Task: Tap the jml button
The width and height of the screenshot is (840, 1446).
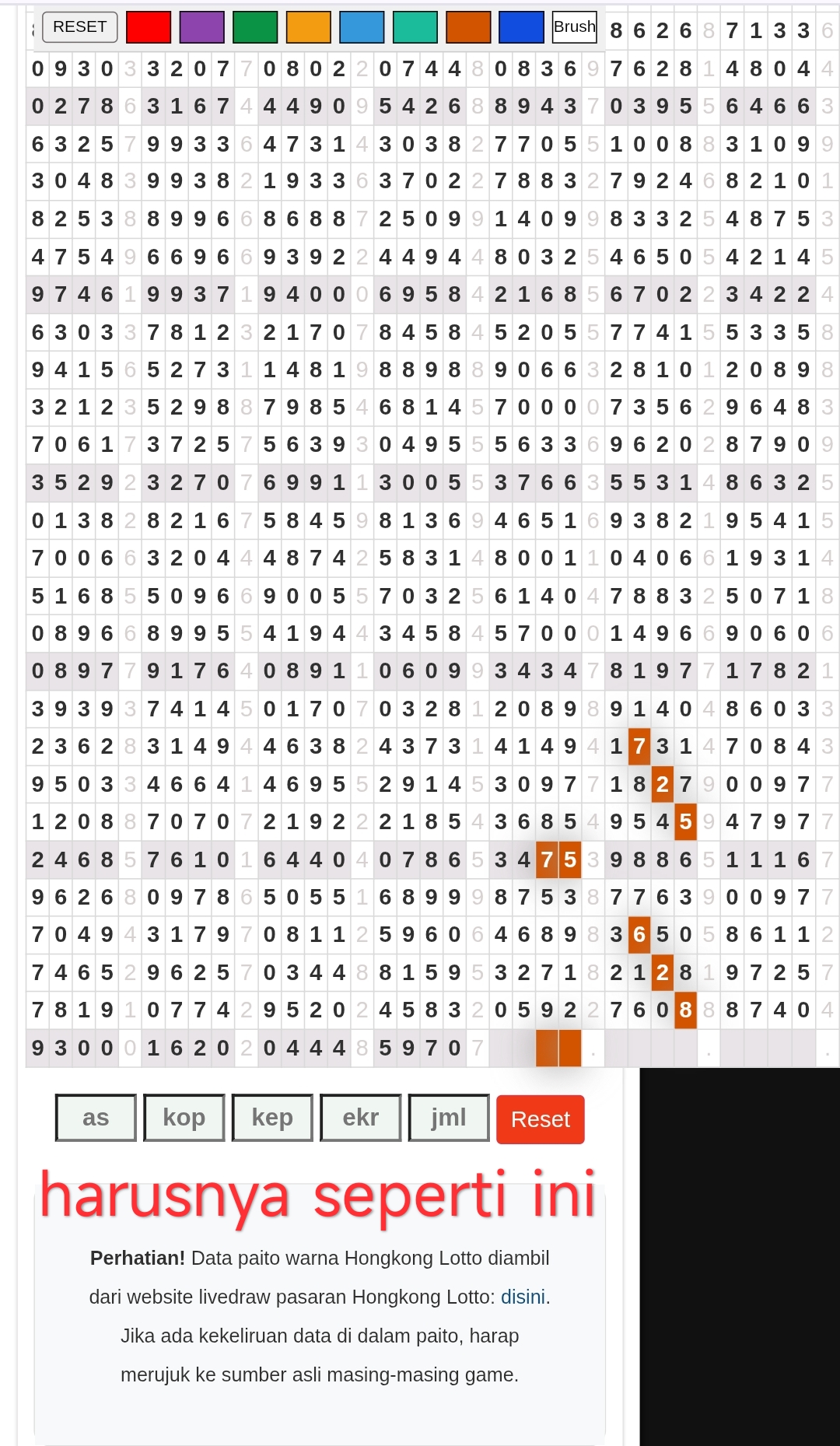Action: pyautogui.click(x=449, y=1118)
